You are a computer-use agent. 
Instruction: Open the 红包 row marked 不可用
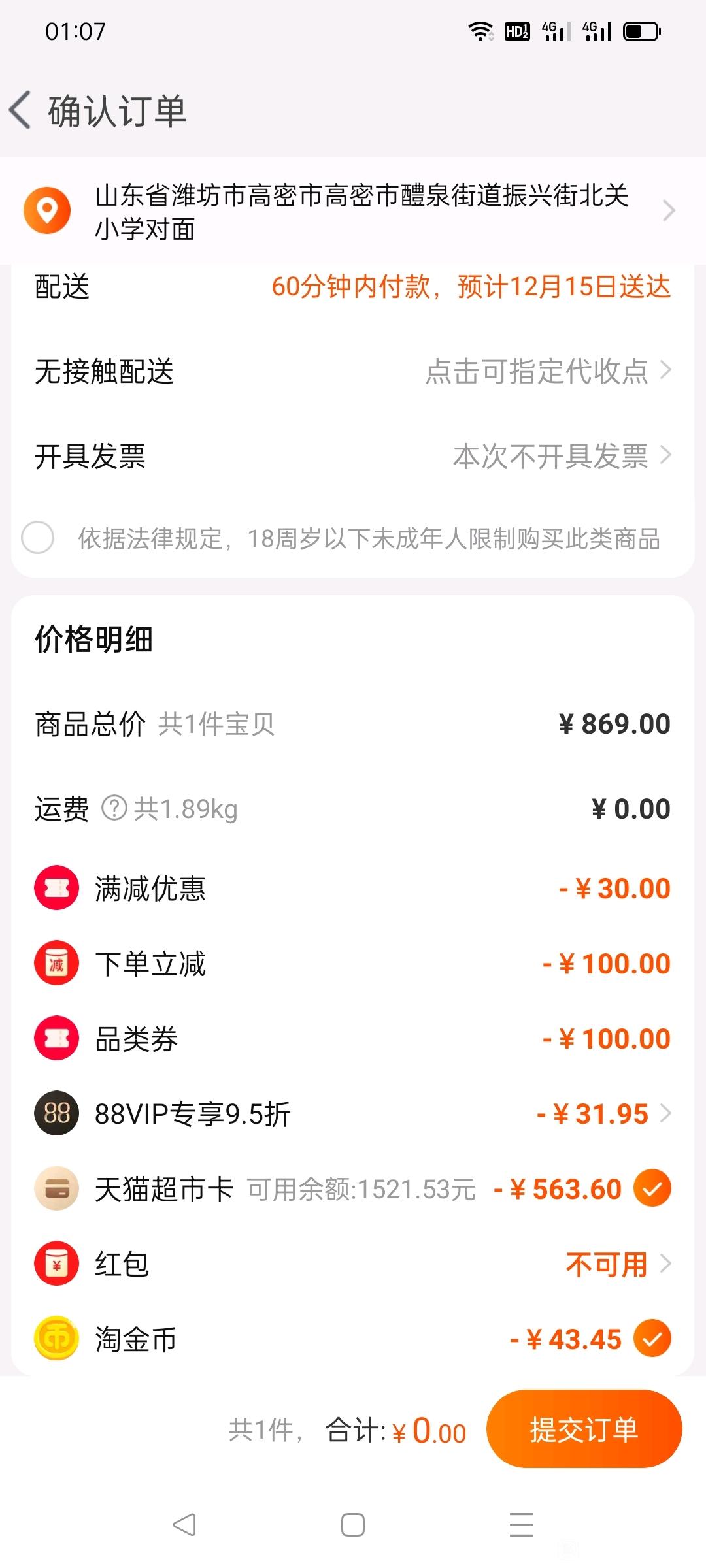click(x=353, y=1264)
